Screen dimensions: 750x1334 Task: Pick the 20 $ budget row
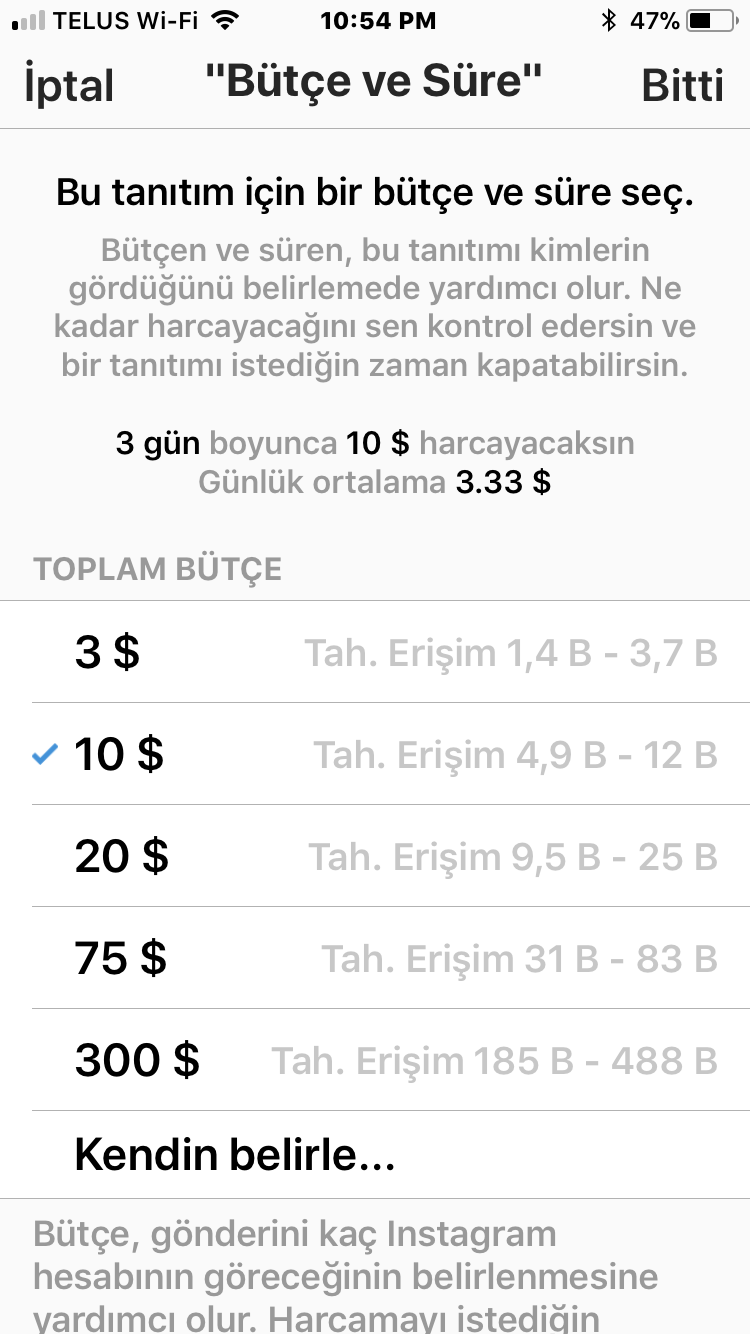click(375, 856)
